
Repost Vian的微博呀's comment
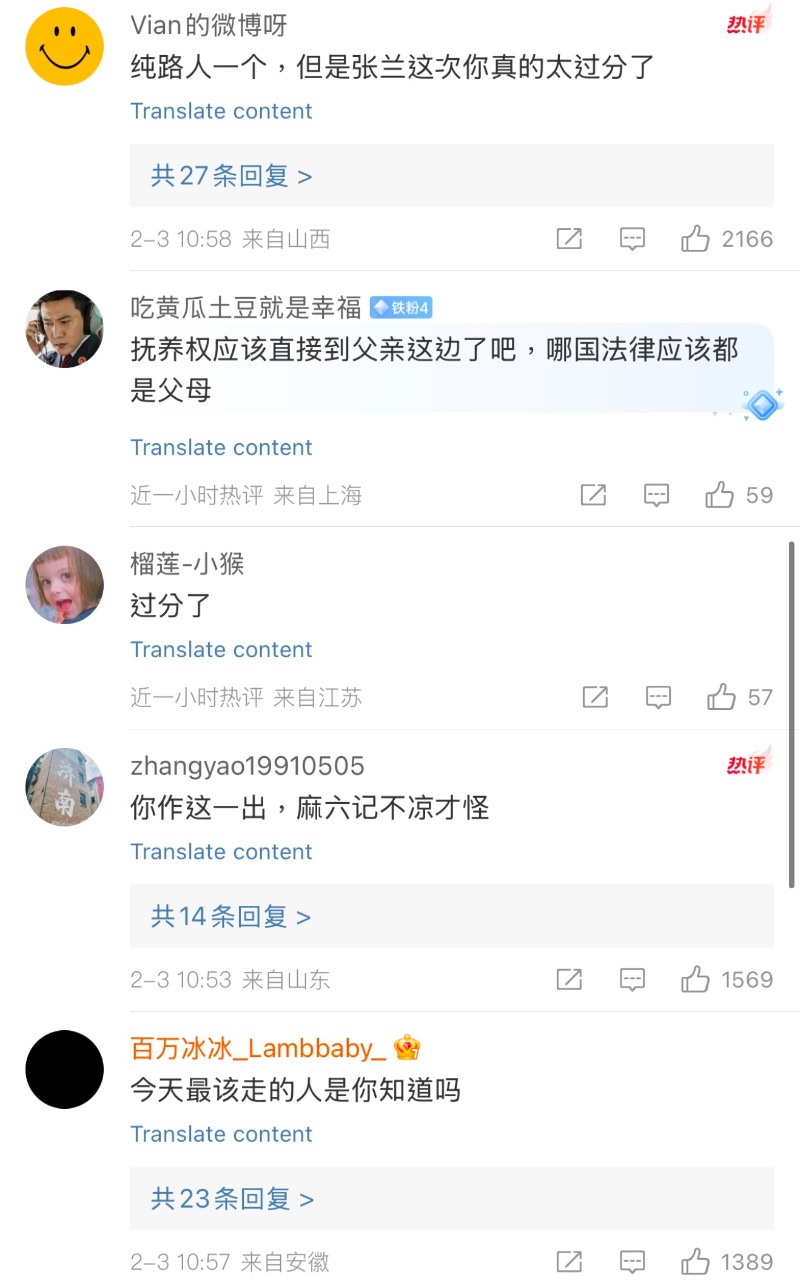569,239
